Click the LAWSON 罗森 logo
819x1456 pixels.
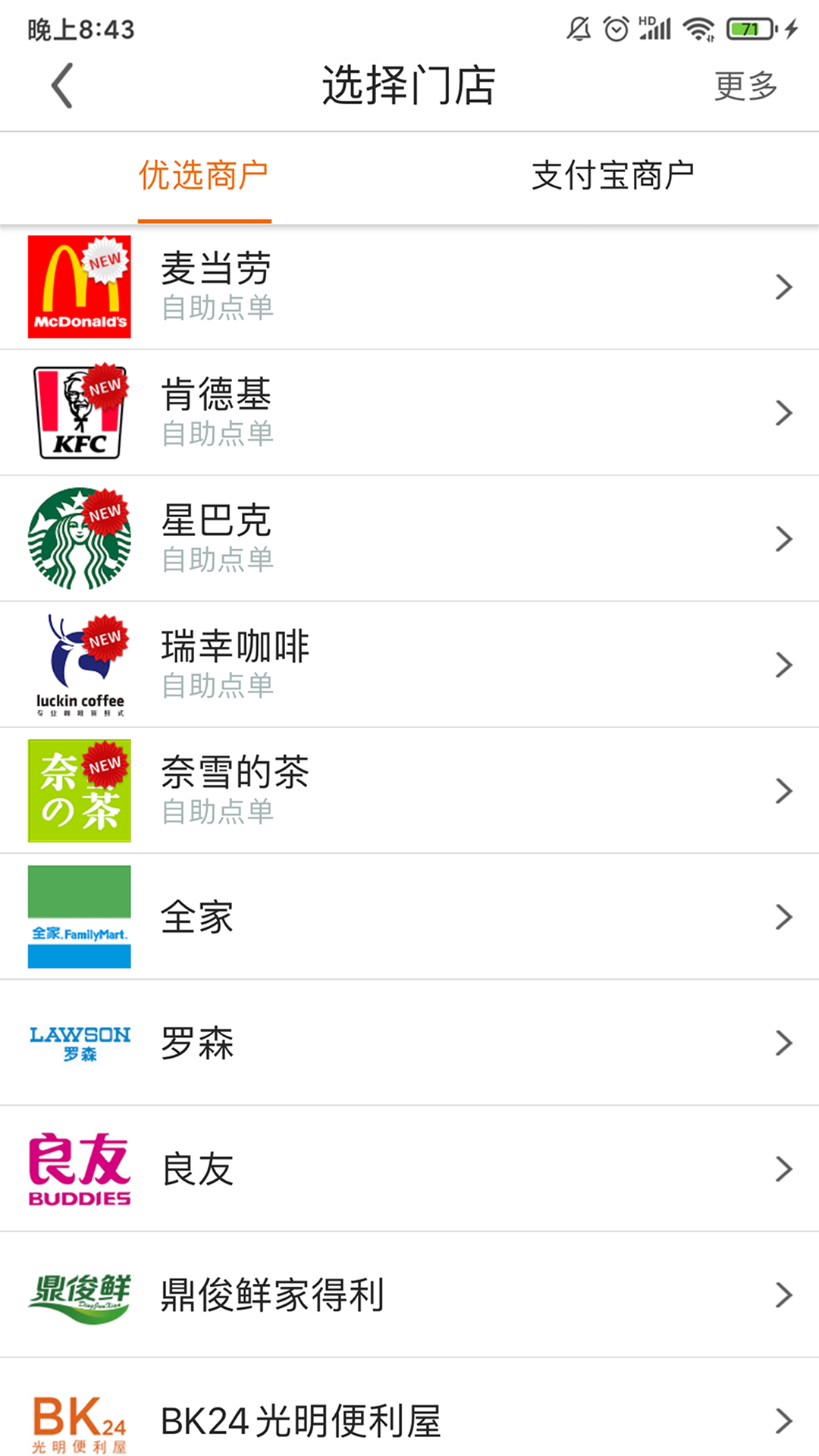(79, 1042)
